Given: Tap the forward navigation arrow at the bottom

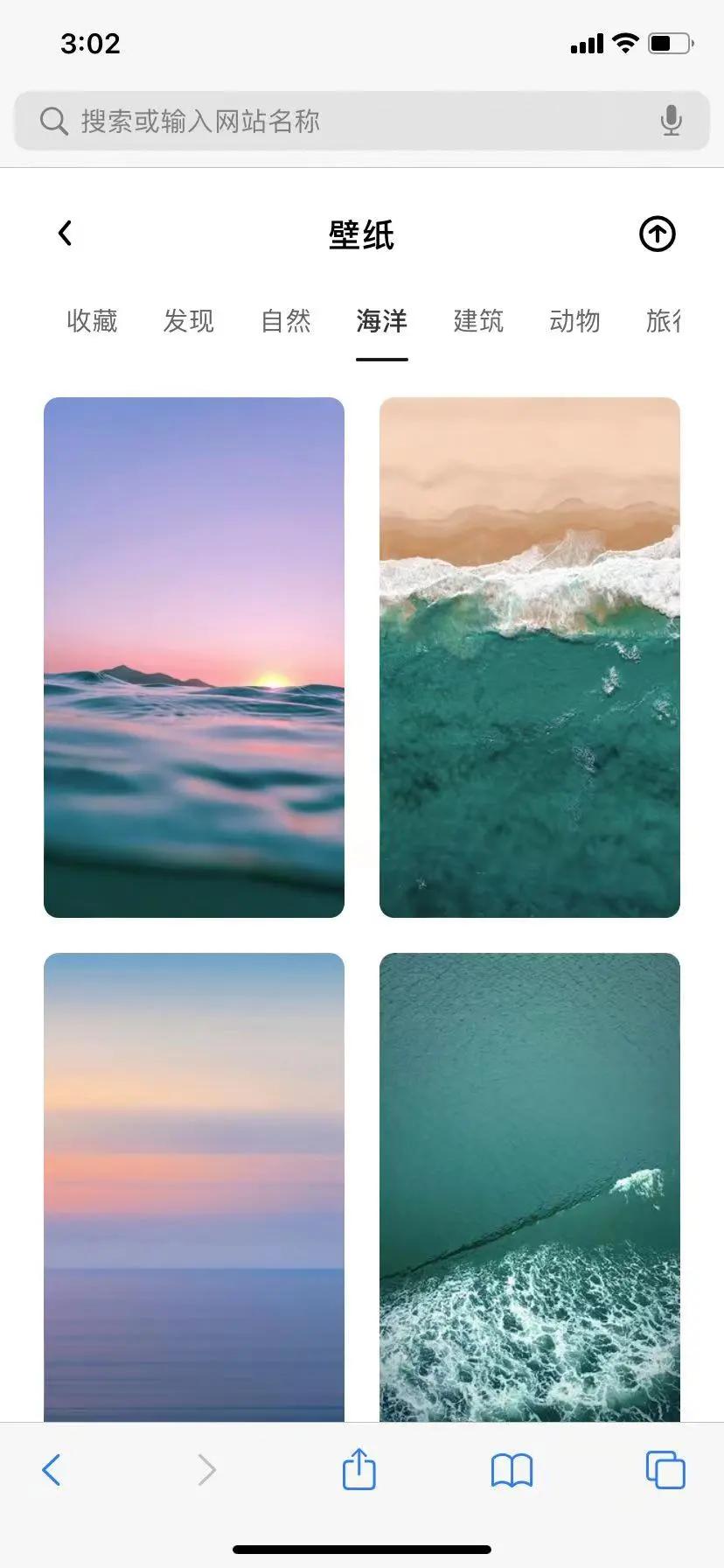Looking at the screenshot, I should coord(205,1470).
